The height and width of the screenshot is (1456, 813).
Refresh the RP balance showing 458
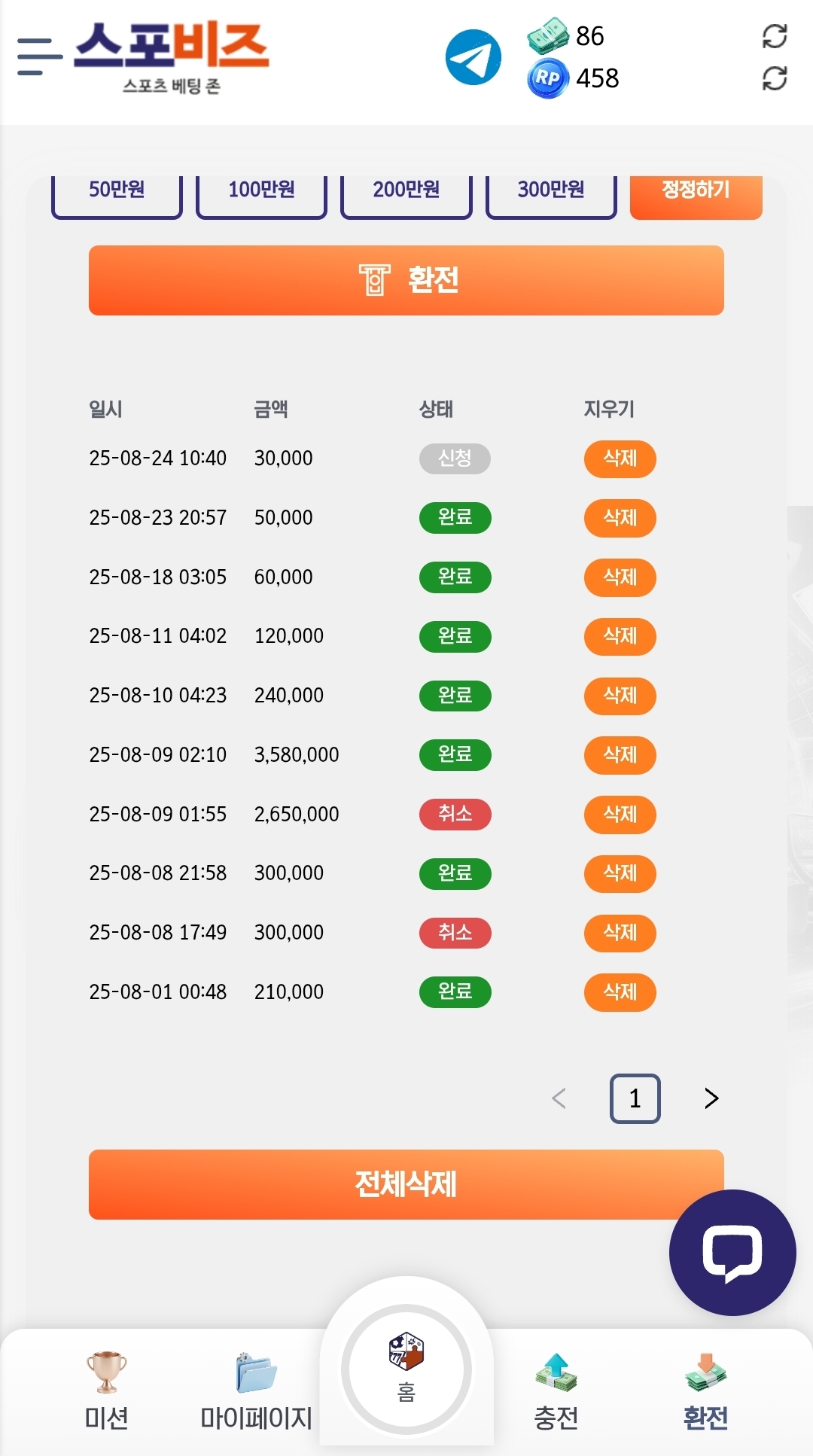click(x=775, y=78)
